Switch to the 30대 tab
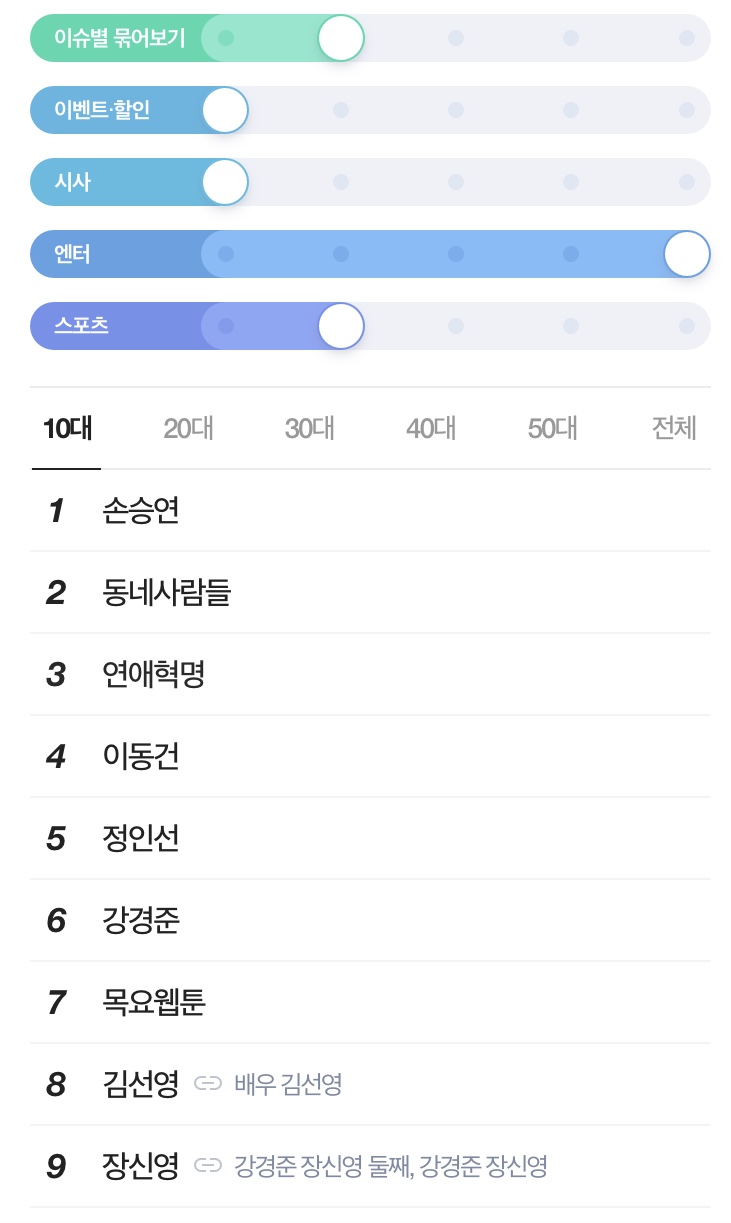This screenshot has height=1223, width=731. coord(309,429)
